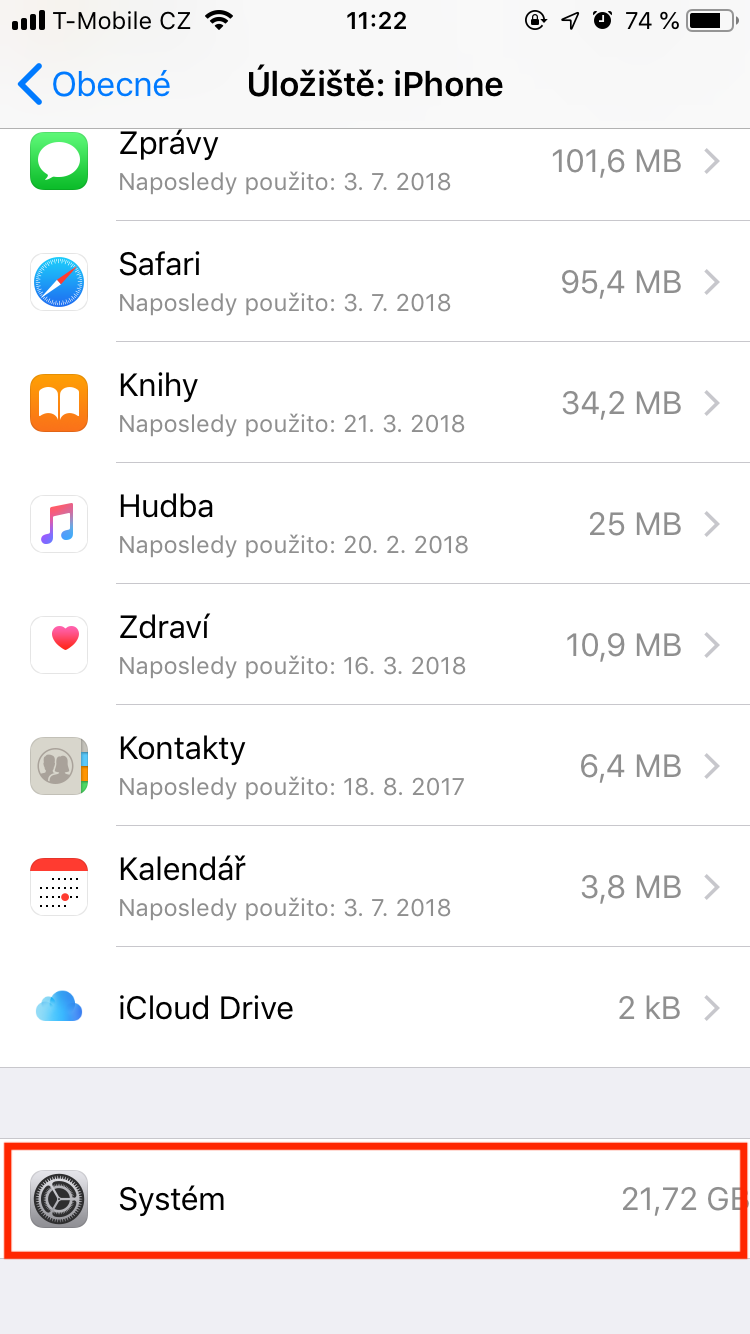The image size is (750, 1334).
Task: View Knihy storage usage
Action: pos(375,403)
